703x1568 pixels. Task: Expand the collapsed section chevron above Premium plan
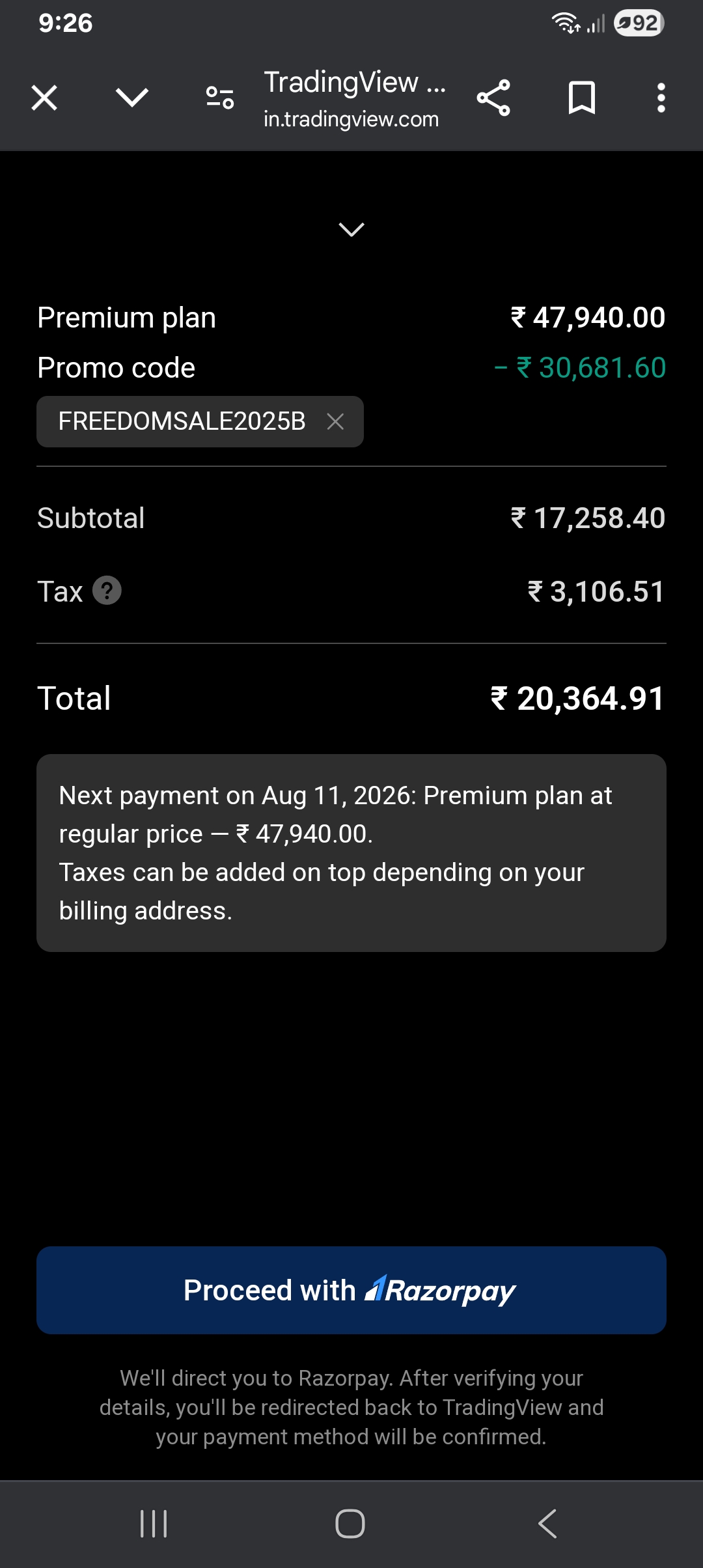click(351, 229)
